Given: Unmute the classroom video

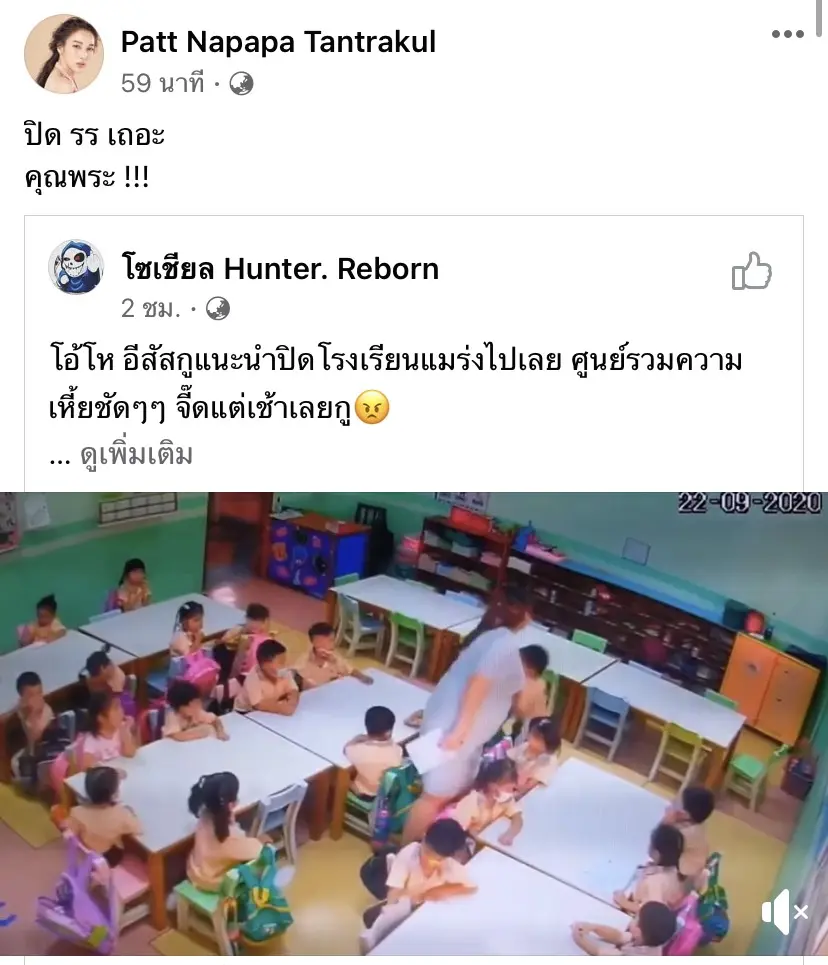Looking at the screenshot, I should click(785, 911).
